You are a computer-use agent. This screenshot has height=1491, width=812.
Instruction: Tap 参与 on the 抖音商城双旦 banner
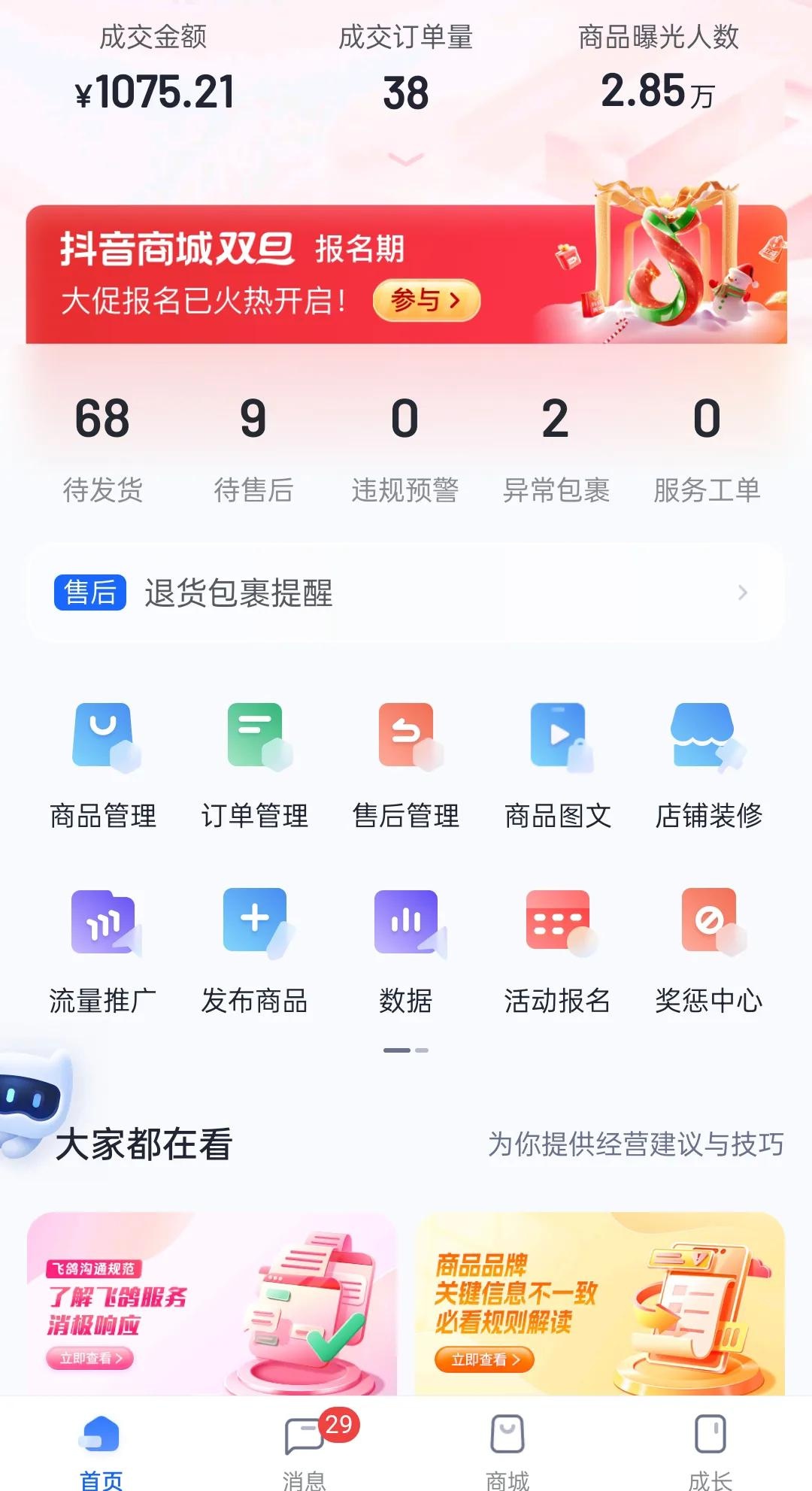[426, 301]
